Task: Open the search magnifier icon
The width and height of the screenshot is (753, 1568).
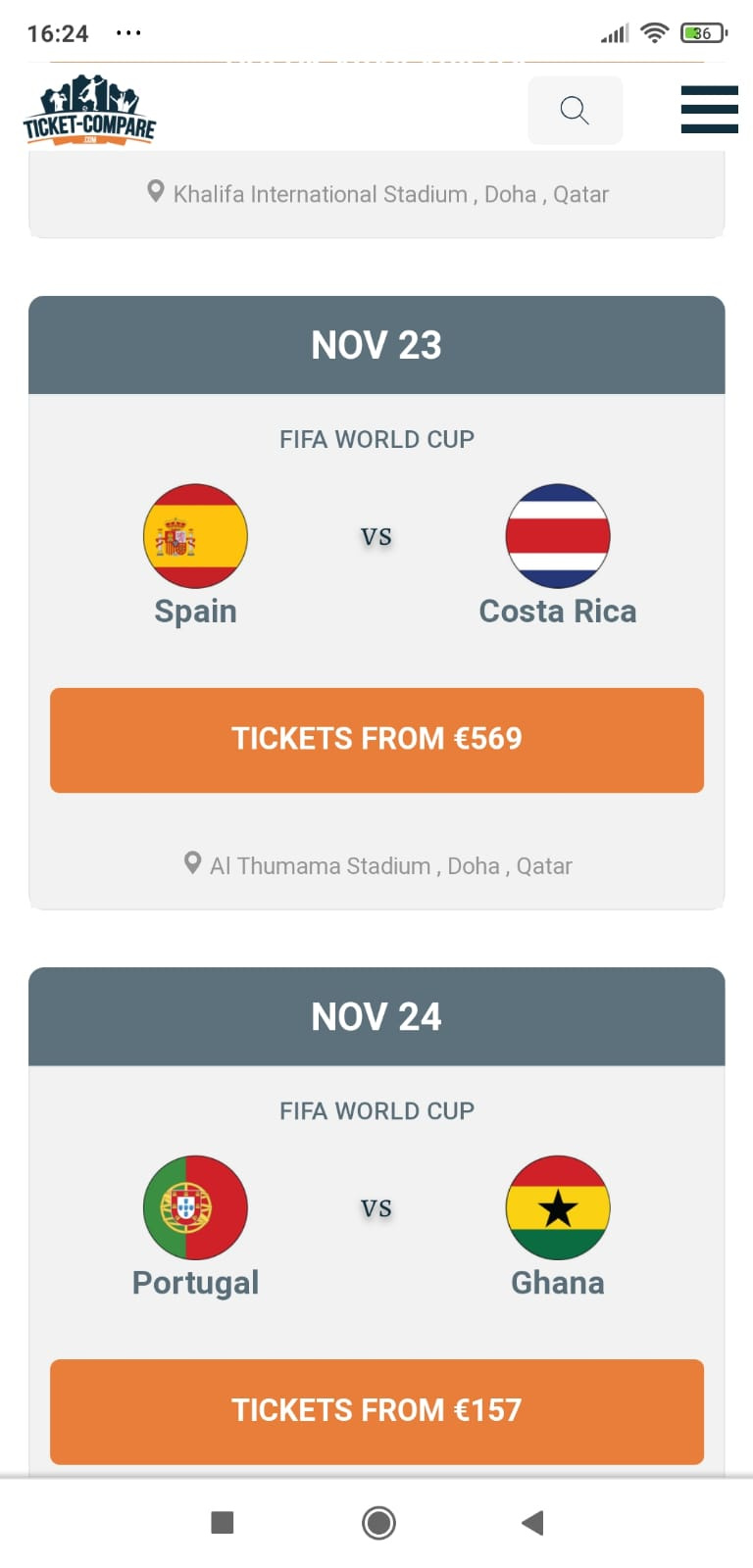Action: 575,110
